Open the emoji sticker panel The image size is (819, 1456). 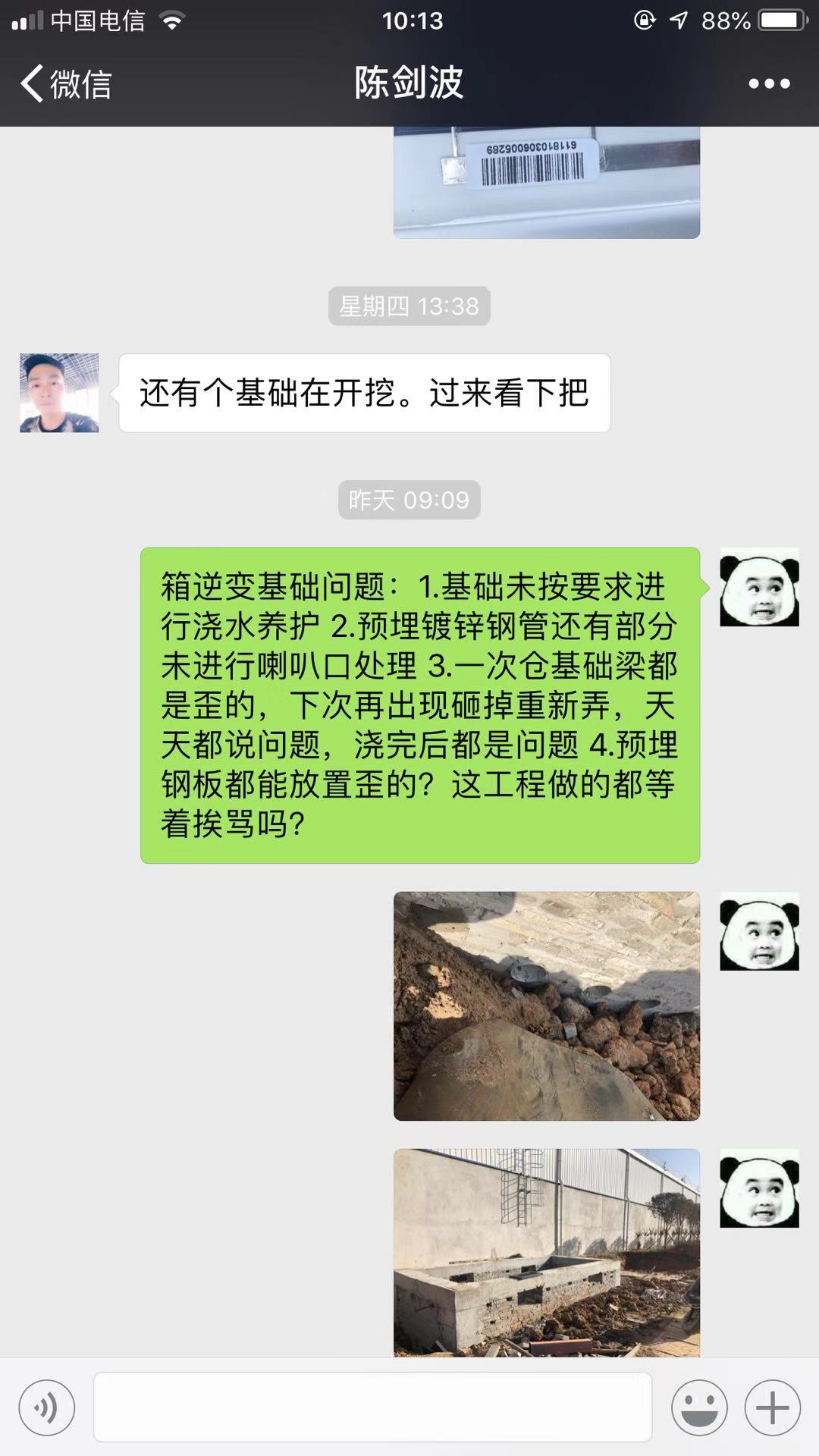[699, 1407]
